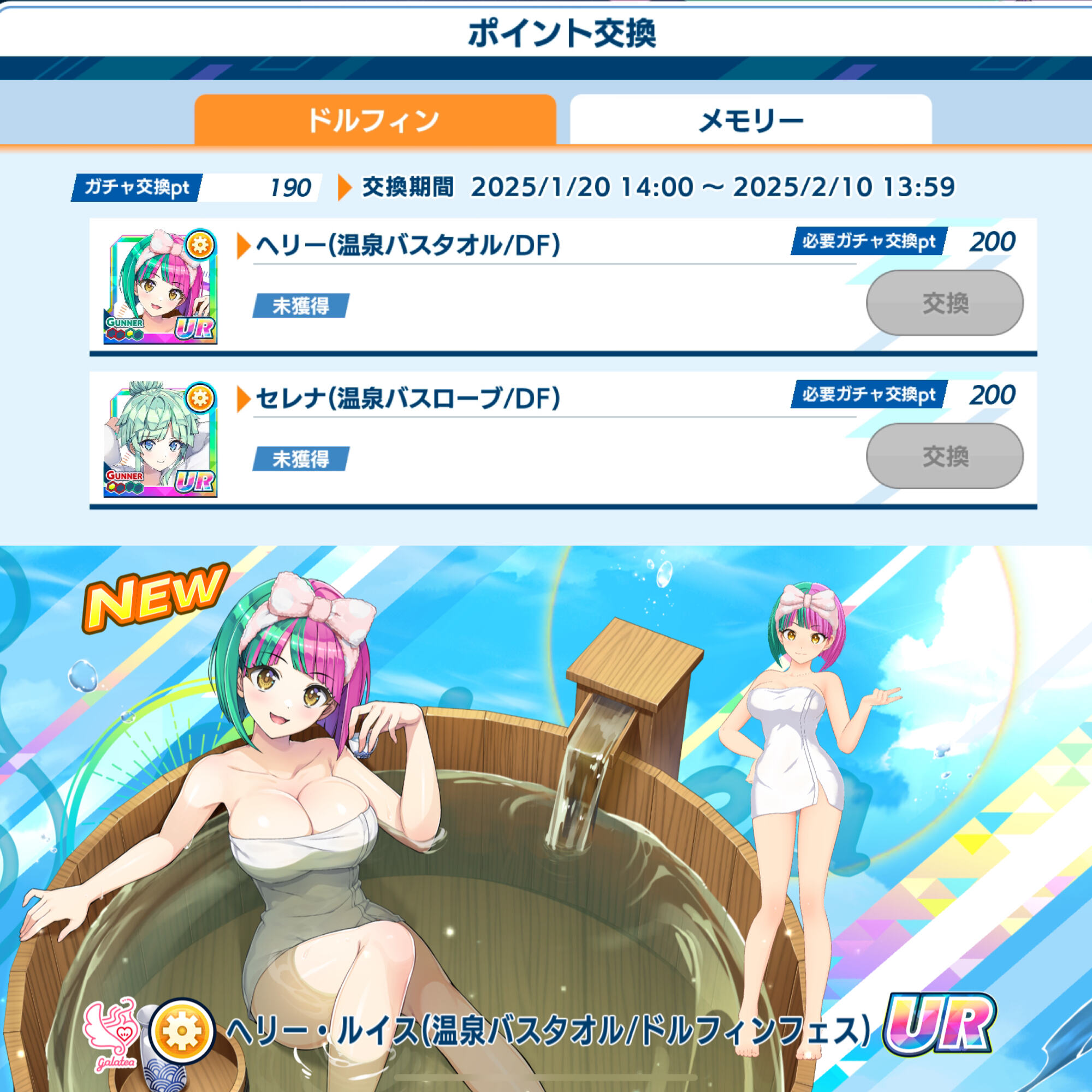The width and height of the screenshot is (1092, 1092).
Task: Switch to the ドルフィン tab
Action: [375, 120]
